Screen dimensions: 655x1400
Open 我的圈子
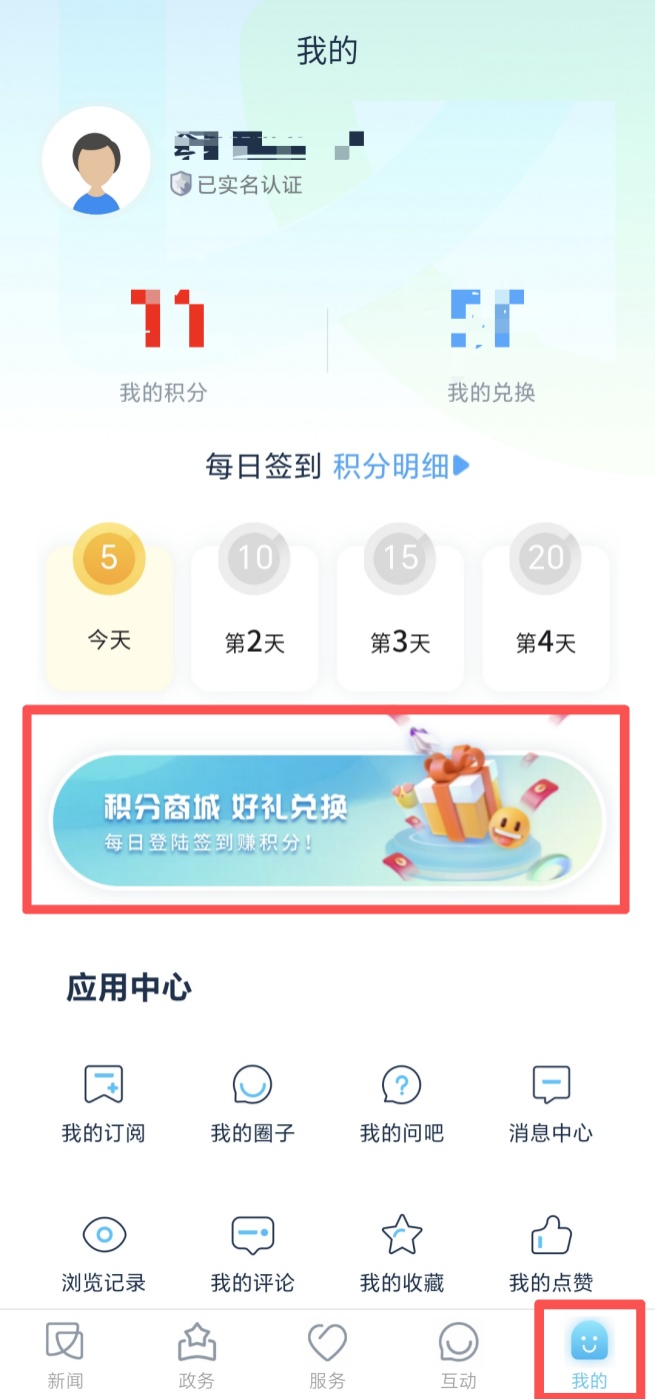point(252,1104)
